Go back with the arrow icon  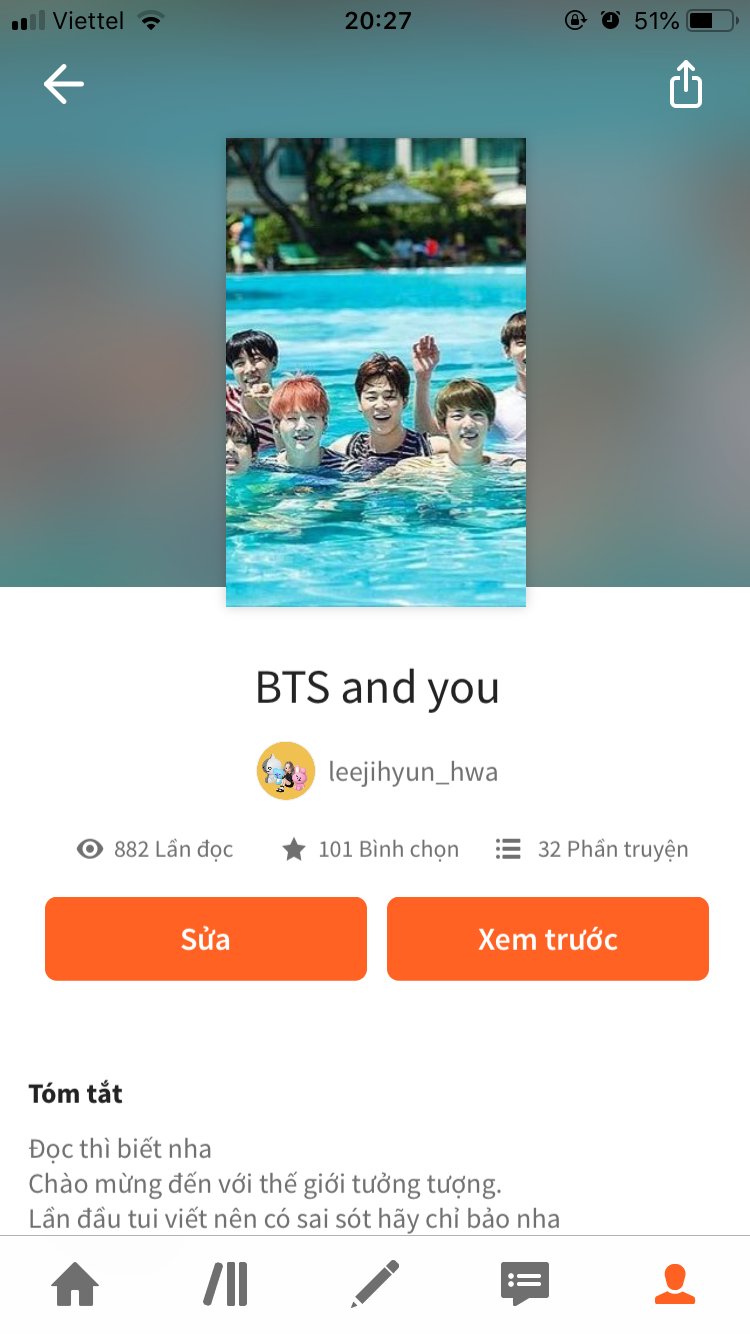pos(64,85)
